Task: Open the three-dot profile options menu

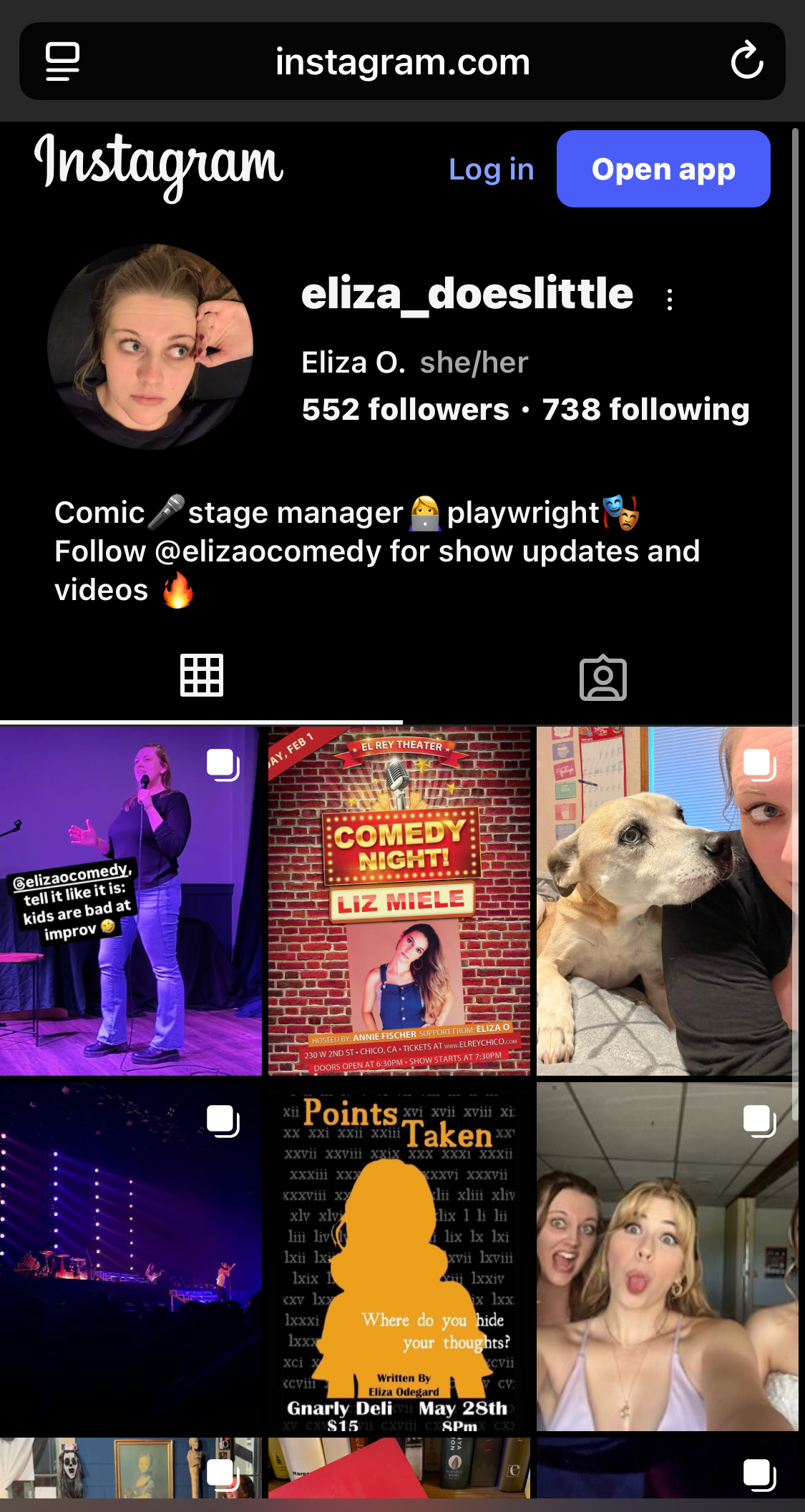Action: click(x=670, y=299)
